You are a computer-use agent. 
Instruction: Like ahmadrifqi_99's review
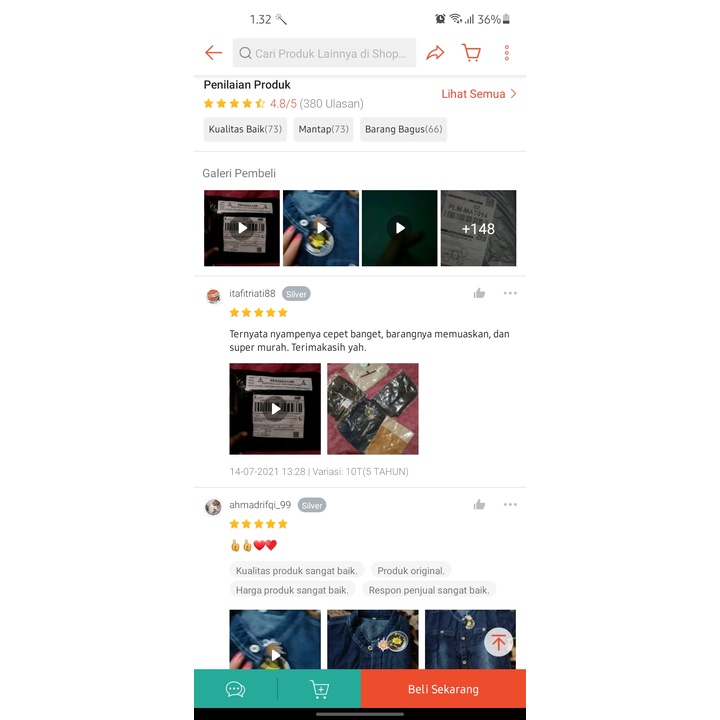tap(479, 505)
